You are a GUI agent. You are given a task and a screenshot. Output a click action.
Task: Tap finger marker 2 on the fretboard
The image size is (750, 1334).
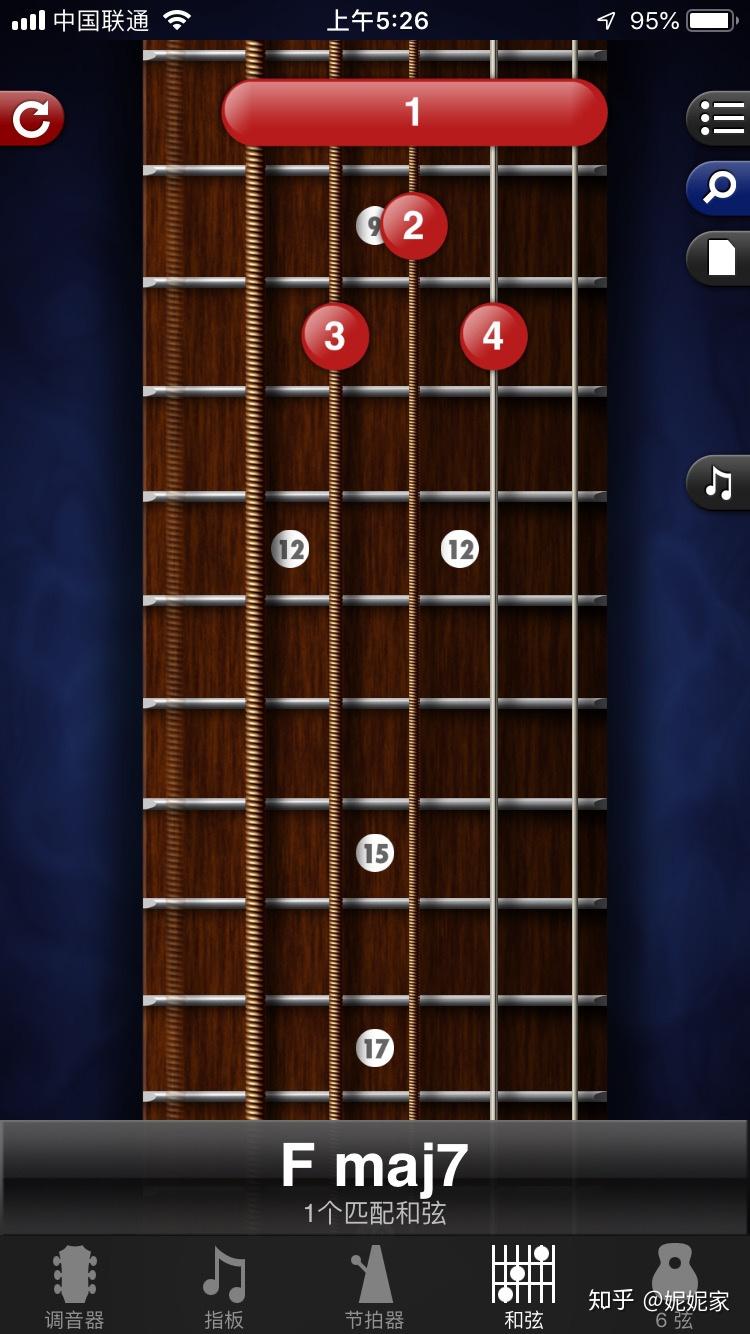tap(413, 226)
